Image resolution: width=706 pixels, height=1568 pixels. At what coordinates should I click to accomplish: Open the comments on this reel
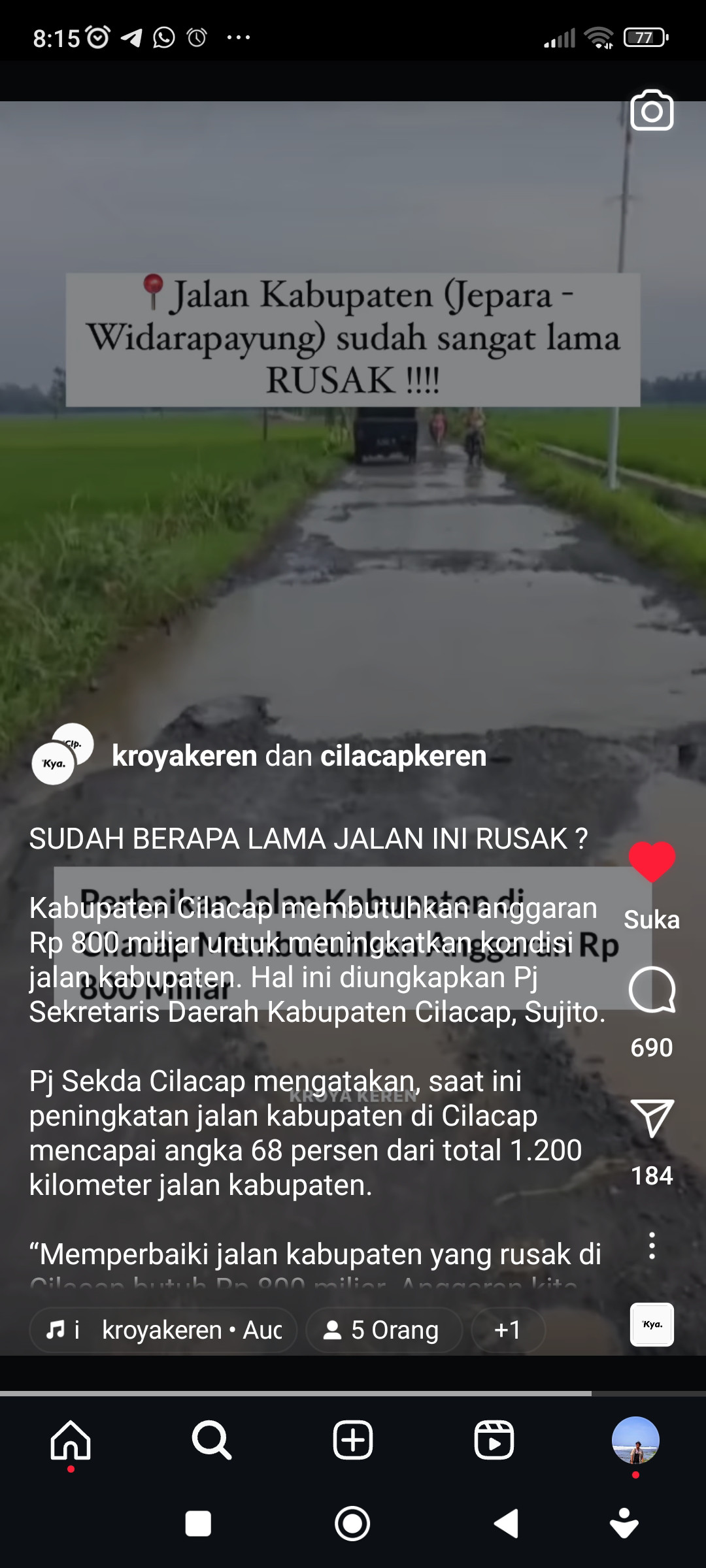coord(651,990)
